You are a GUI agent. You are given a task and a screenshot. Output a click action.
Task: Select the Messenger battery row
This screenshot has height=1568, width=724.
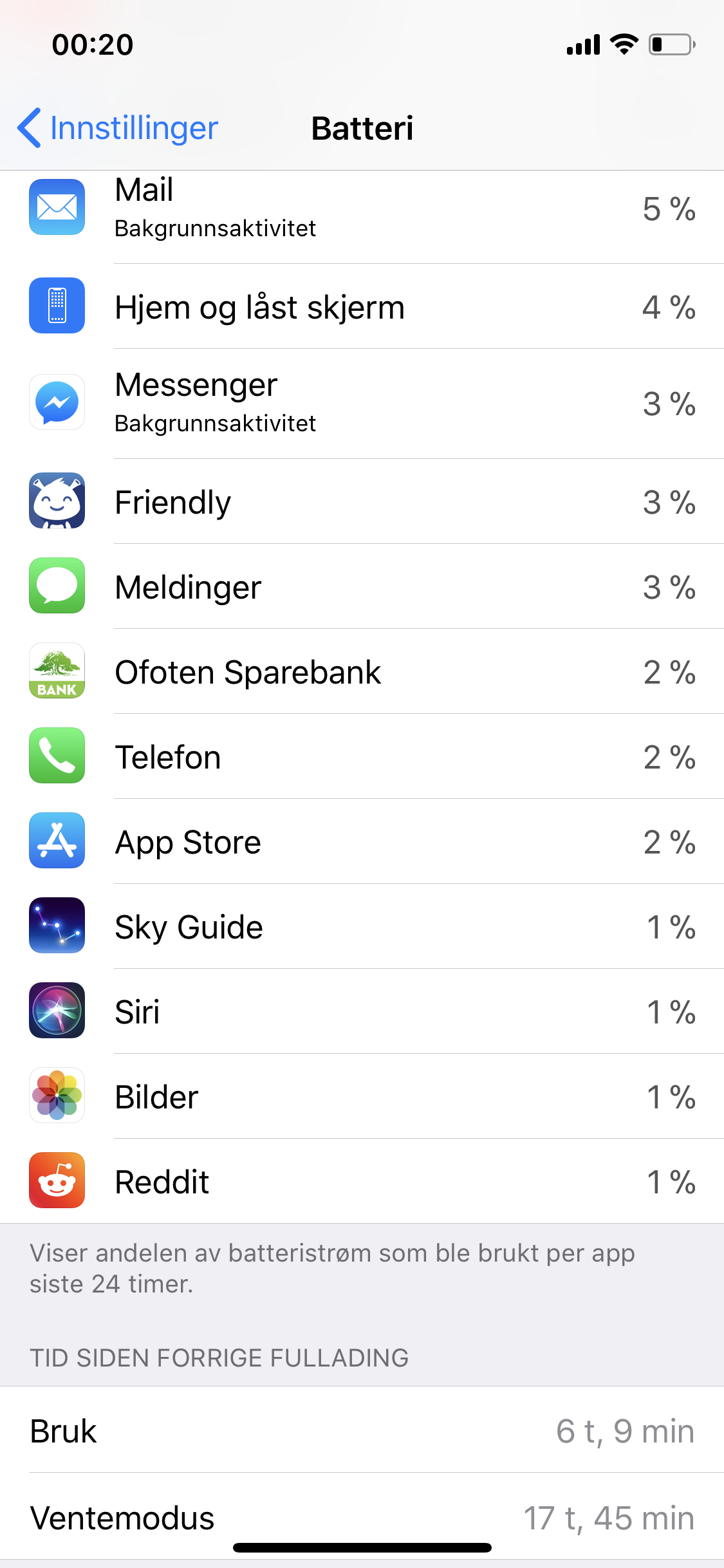coord(362,404)
